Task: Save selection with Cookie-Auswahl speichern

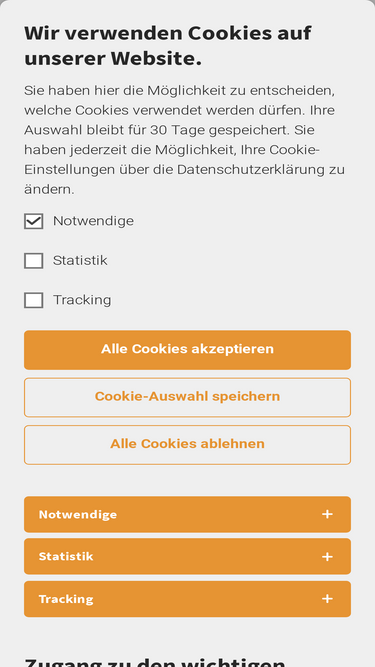Action: click(188, 397)
